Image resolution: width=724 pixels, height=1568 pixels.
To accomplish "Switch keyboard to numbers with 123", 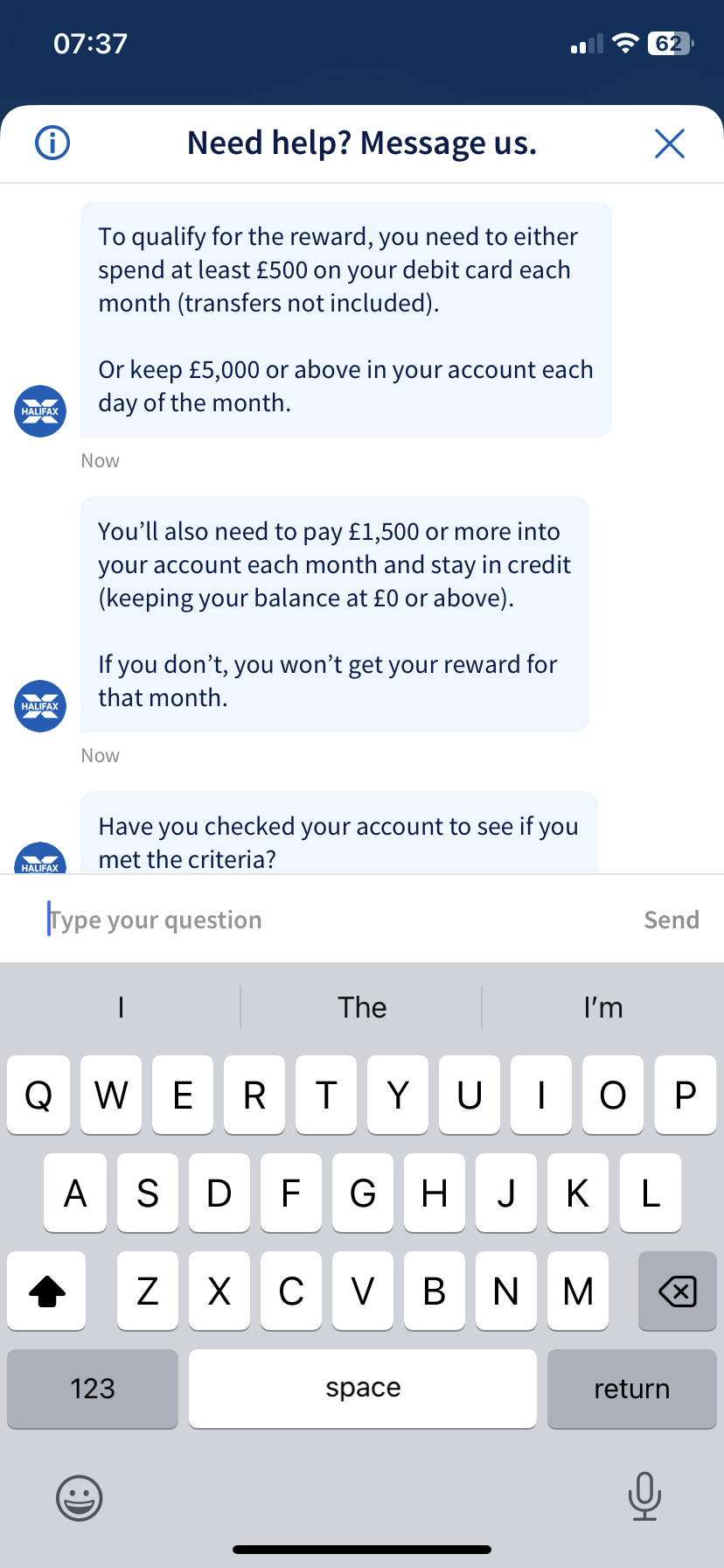I will (x=93, y=1389).
